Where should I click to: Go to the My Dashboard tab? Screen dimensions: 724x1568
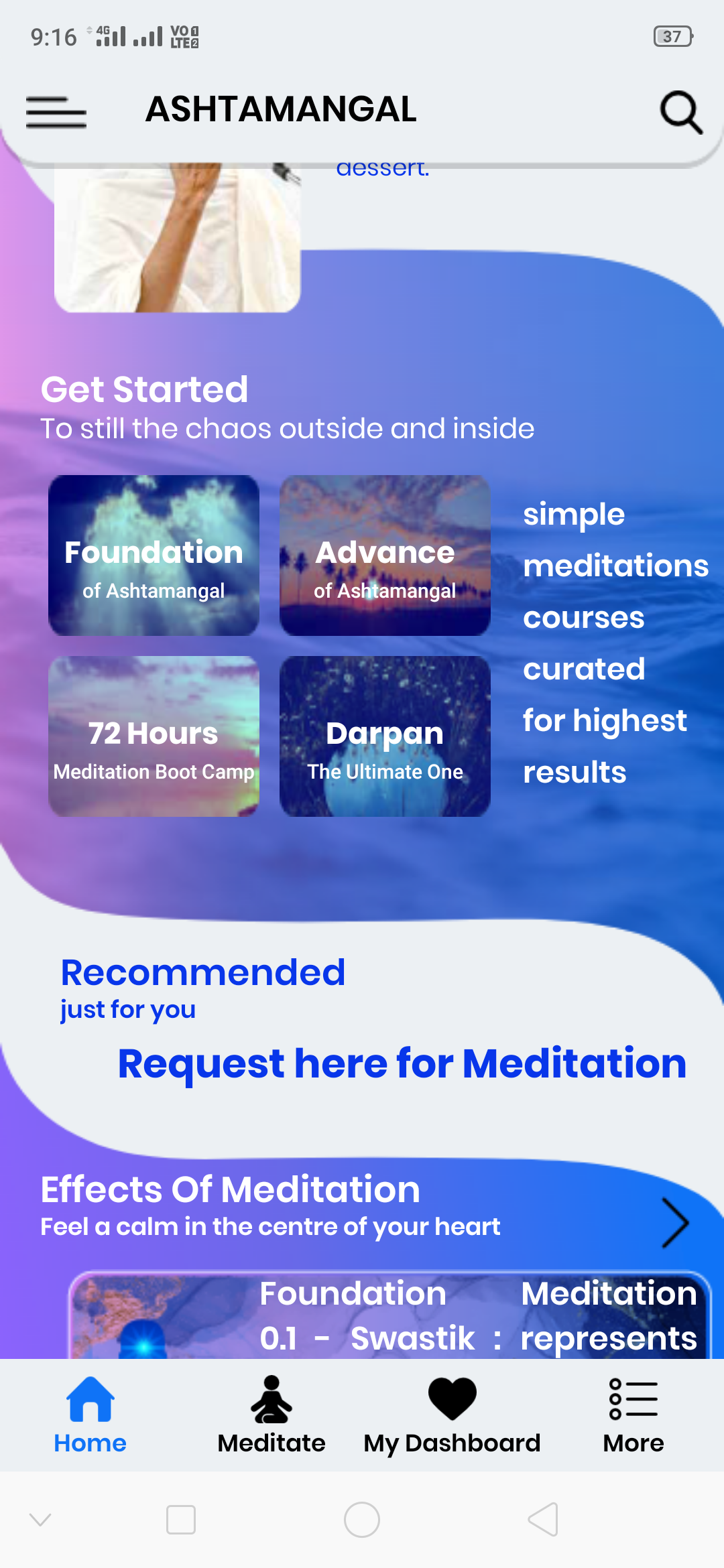coord(452,1415)
